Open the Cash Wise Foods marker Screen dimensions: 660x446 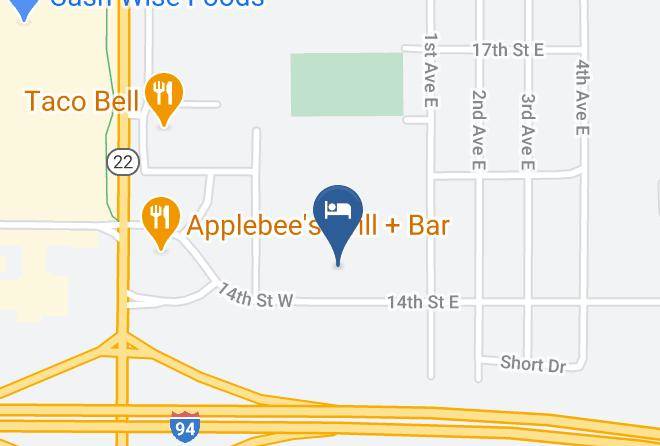click(24, 8)
